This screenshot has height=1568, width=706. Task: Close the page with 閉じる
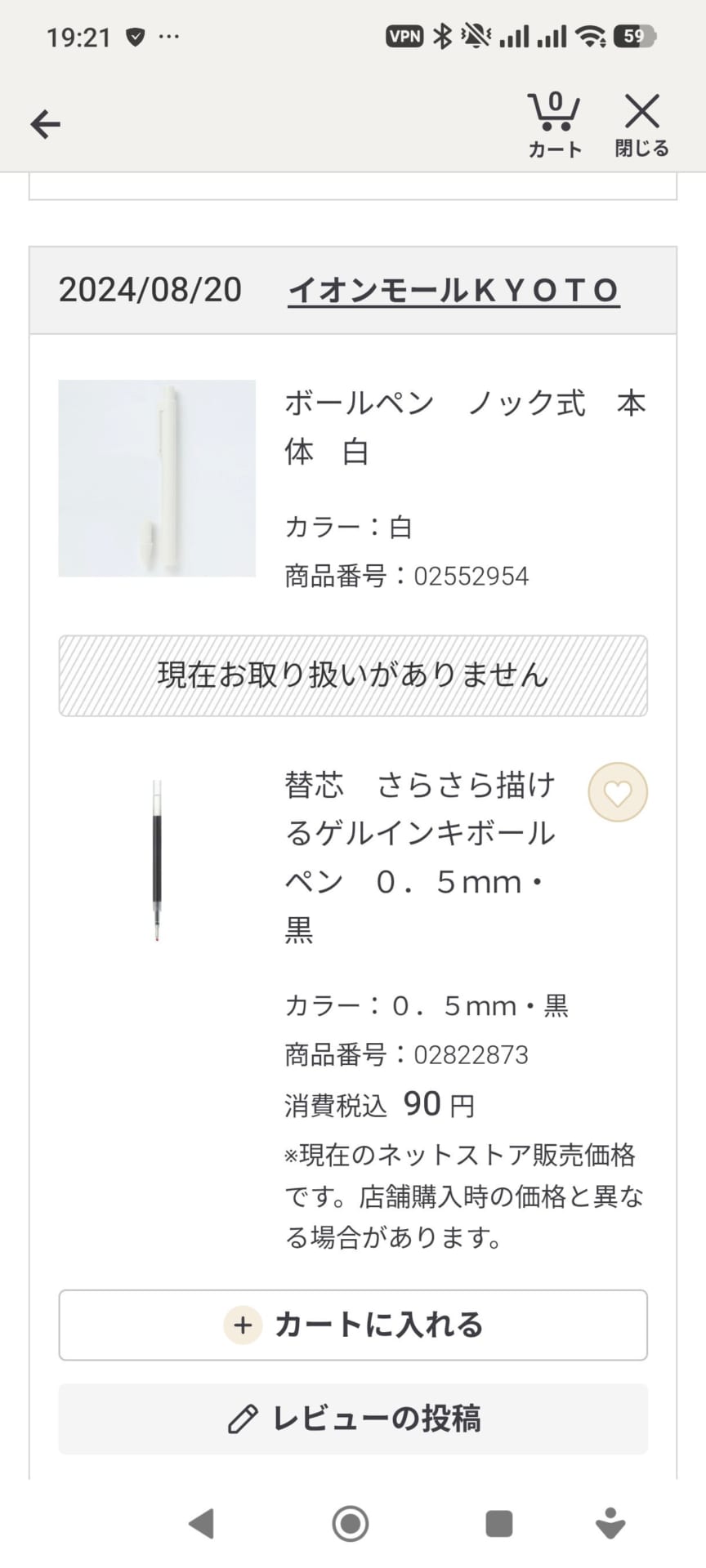641,124
